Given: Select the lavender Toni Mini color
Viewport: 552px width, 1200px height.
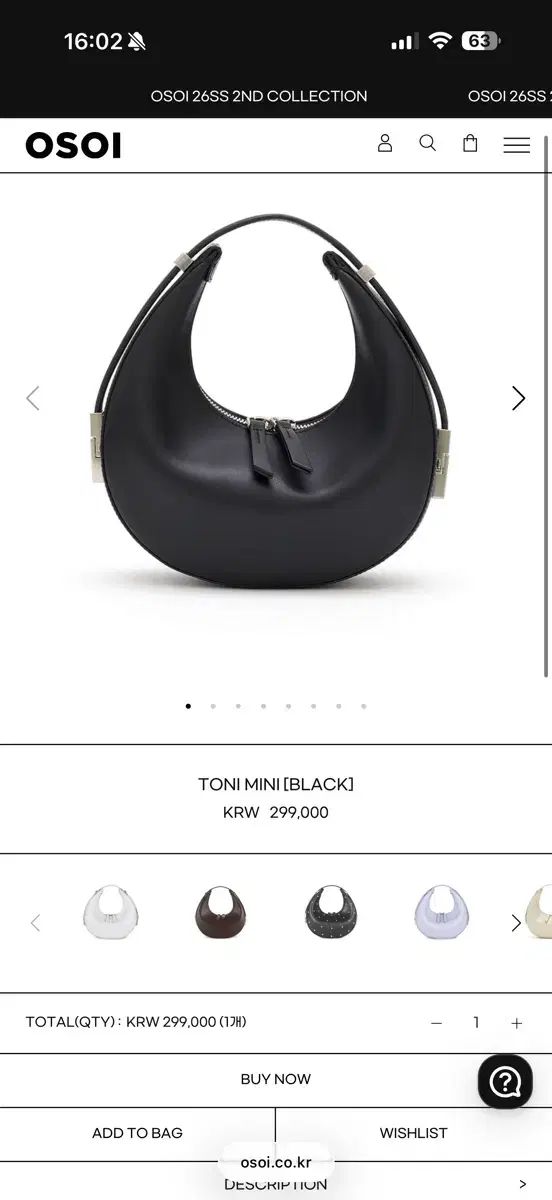Looking at the screenshot, I should click(441, 911).
